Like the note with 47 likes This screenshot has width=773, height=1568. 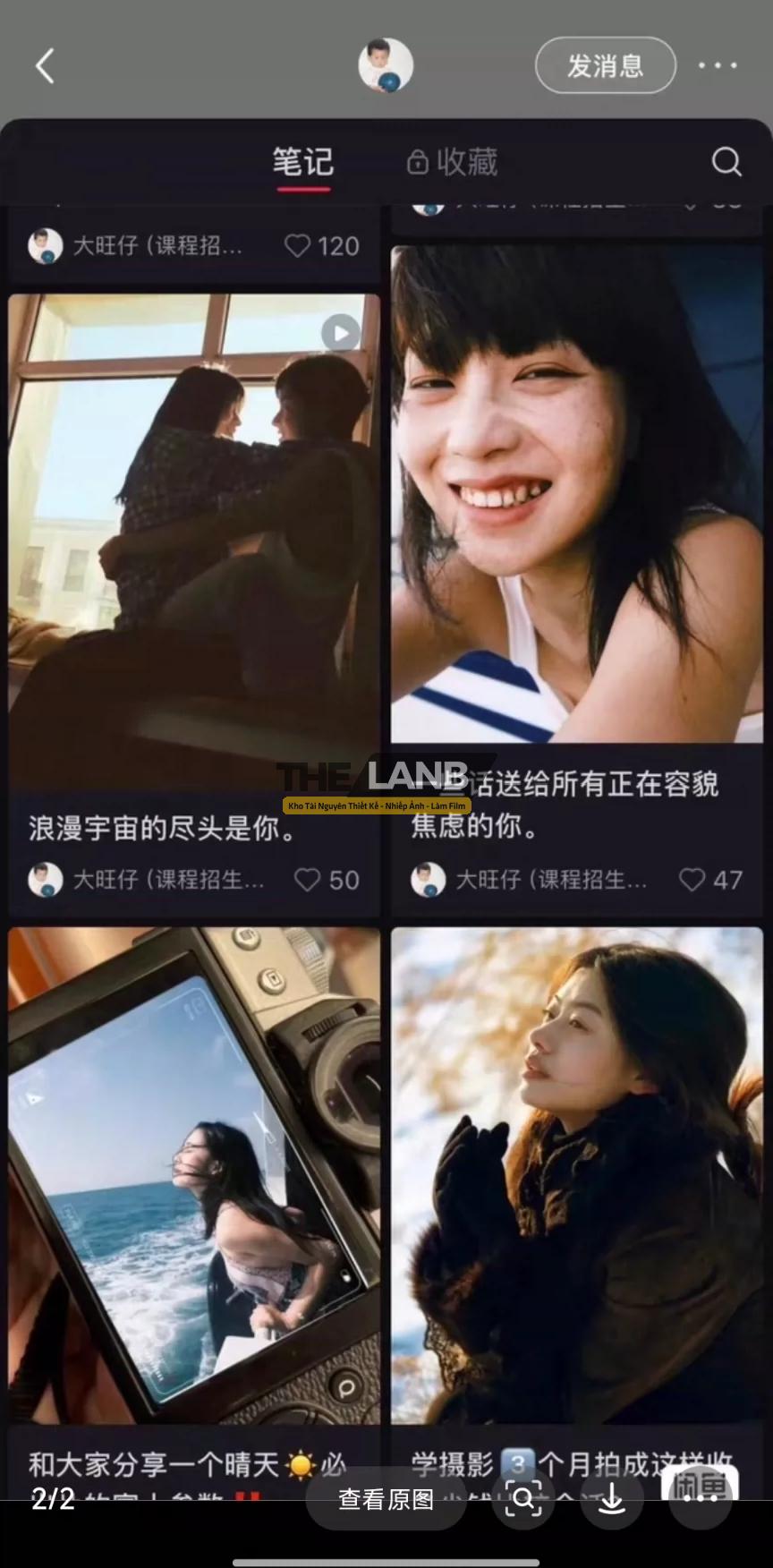click(692, 880)
